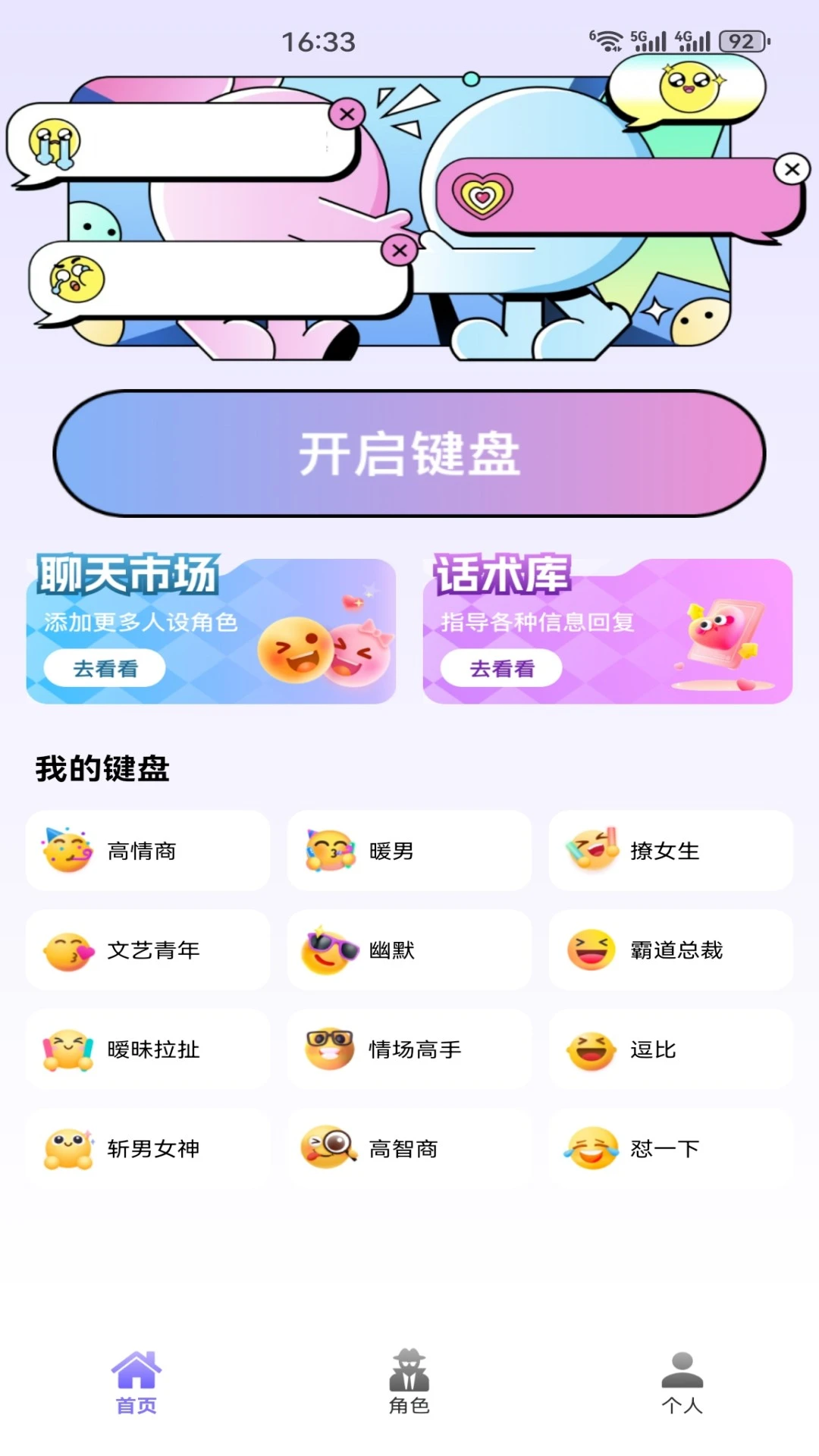This screenshot has width=819, height=1456.
Task: Select the 霸道总裁 keyboard
Action: [x=671, y=950]
